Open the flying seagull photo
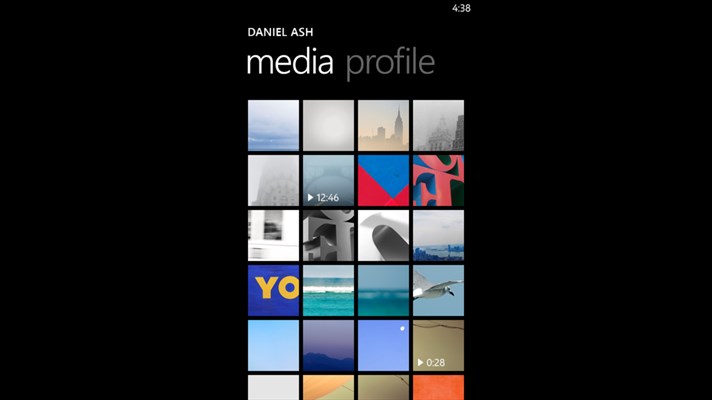 [x=438, y=290]
